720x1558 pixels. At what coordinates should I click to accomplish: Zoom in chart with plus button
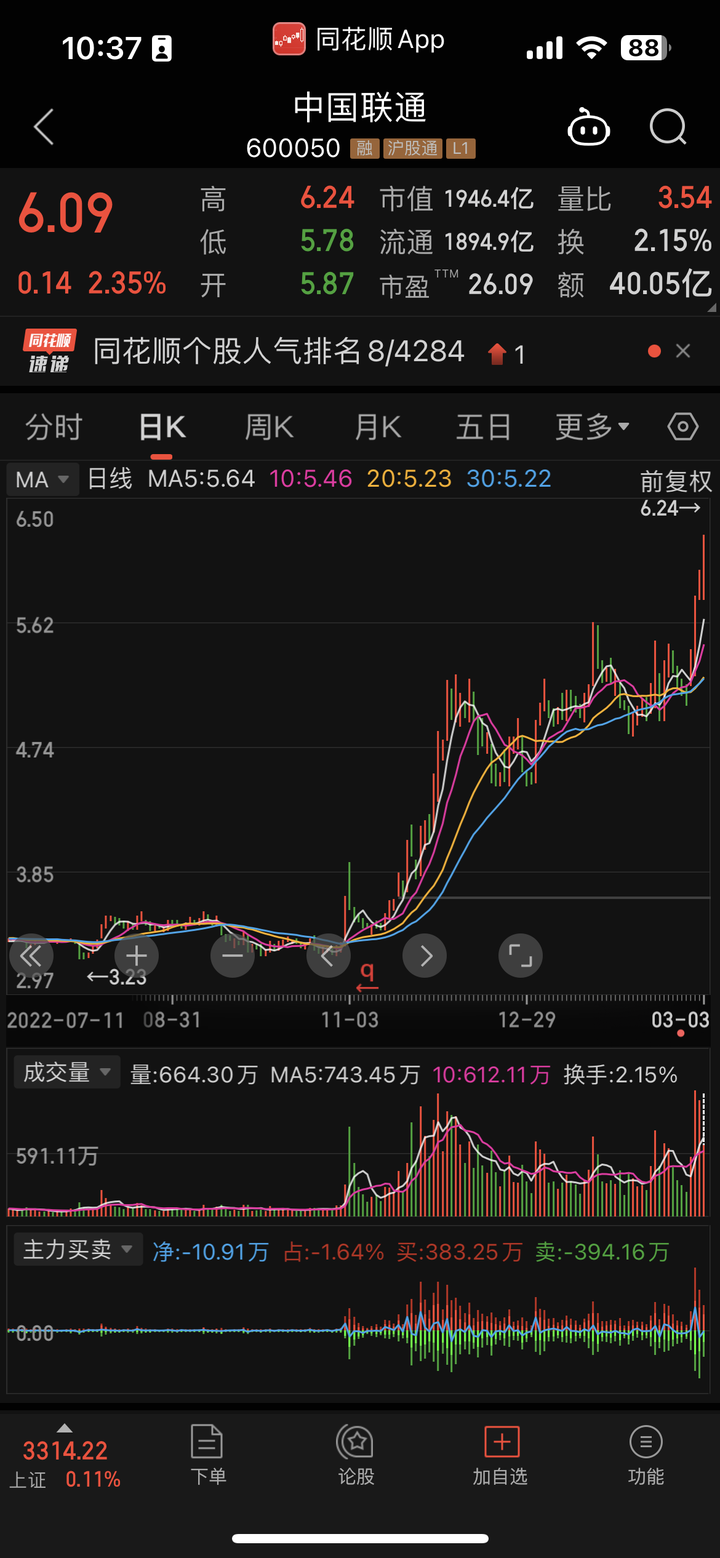tap(137, 956)
